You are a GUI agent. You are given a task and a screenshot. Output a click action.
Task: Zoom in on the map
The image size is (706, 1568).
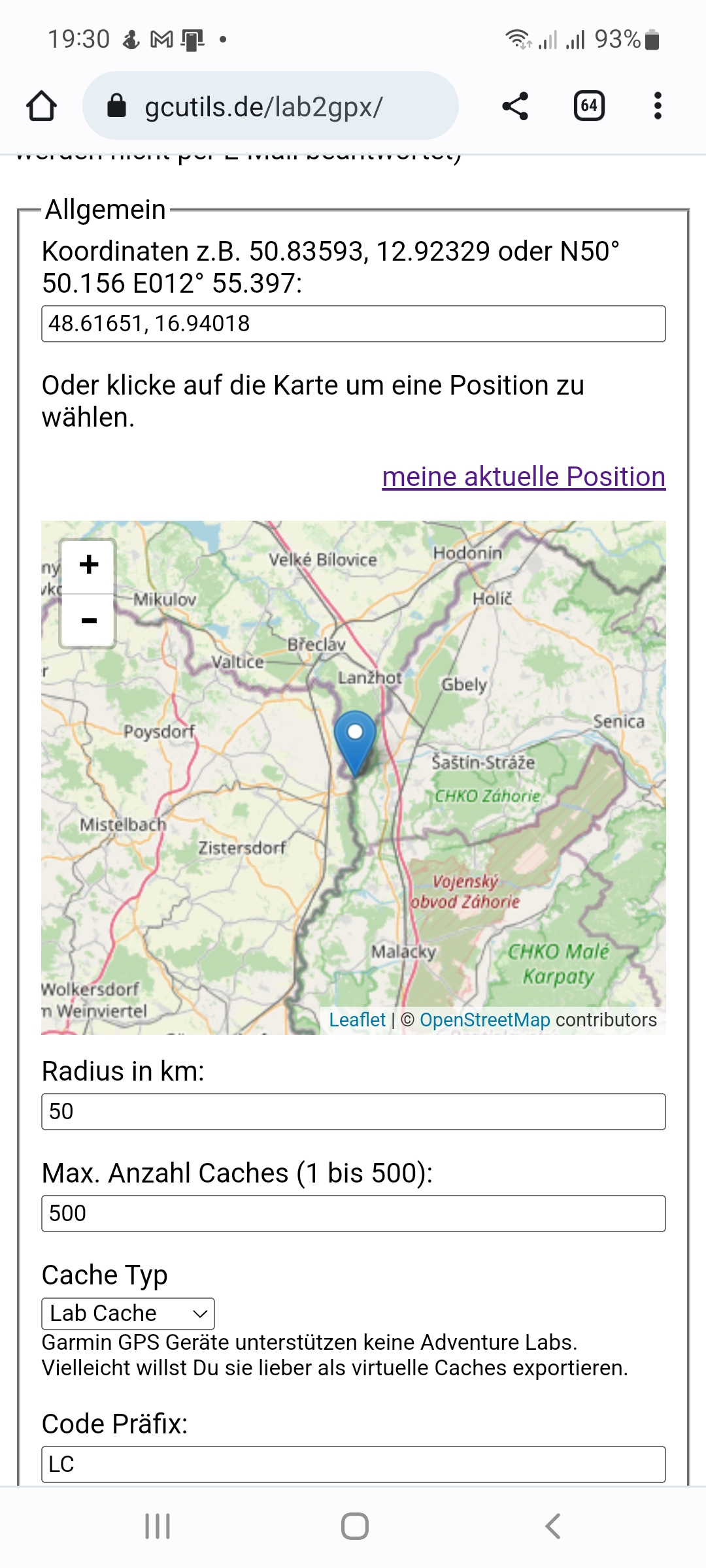[88, 564]
